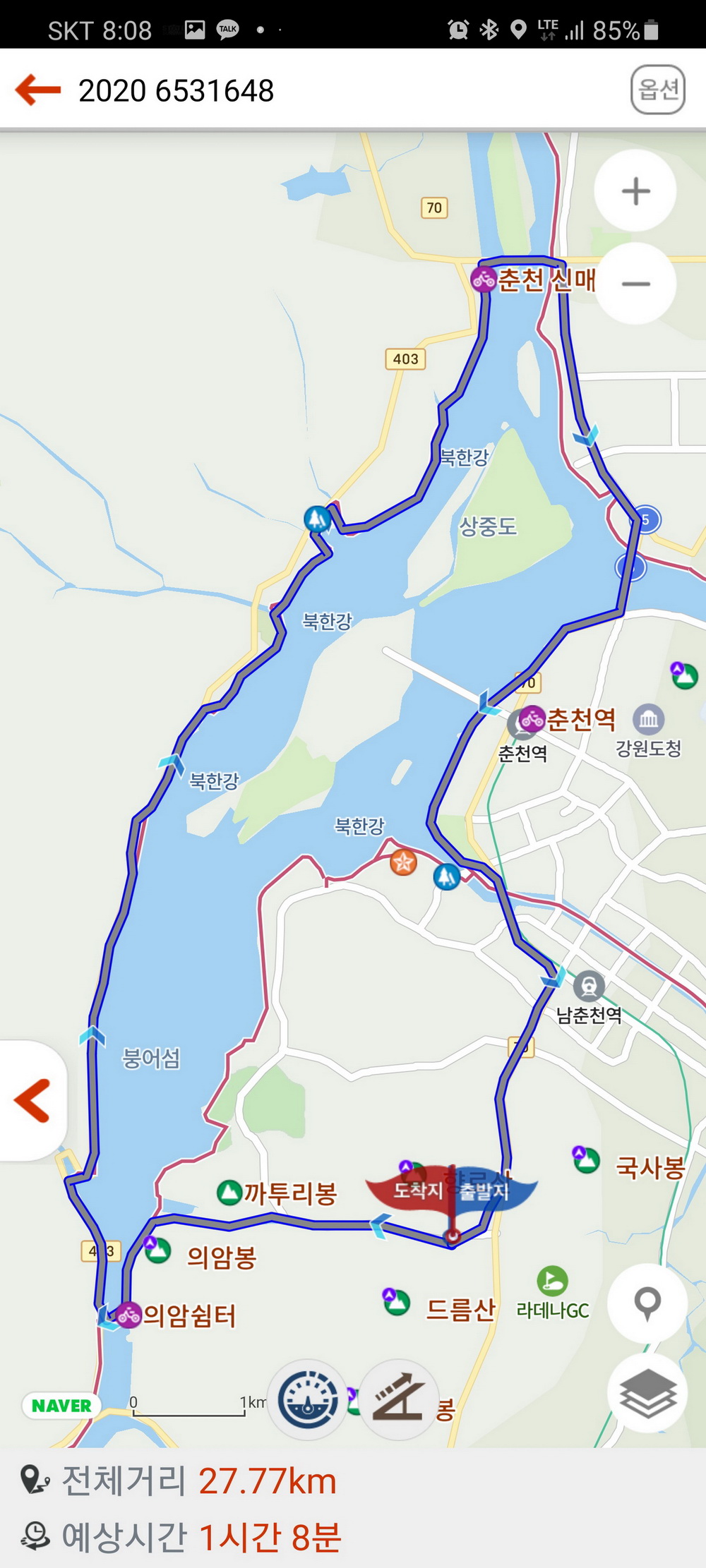706x1568 pixels.
Task: Expand the side panel with red chevron
Action: pyautogui.click(x=32, y=1100)
